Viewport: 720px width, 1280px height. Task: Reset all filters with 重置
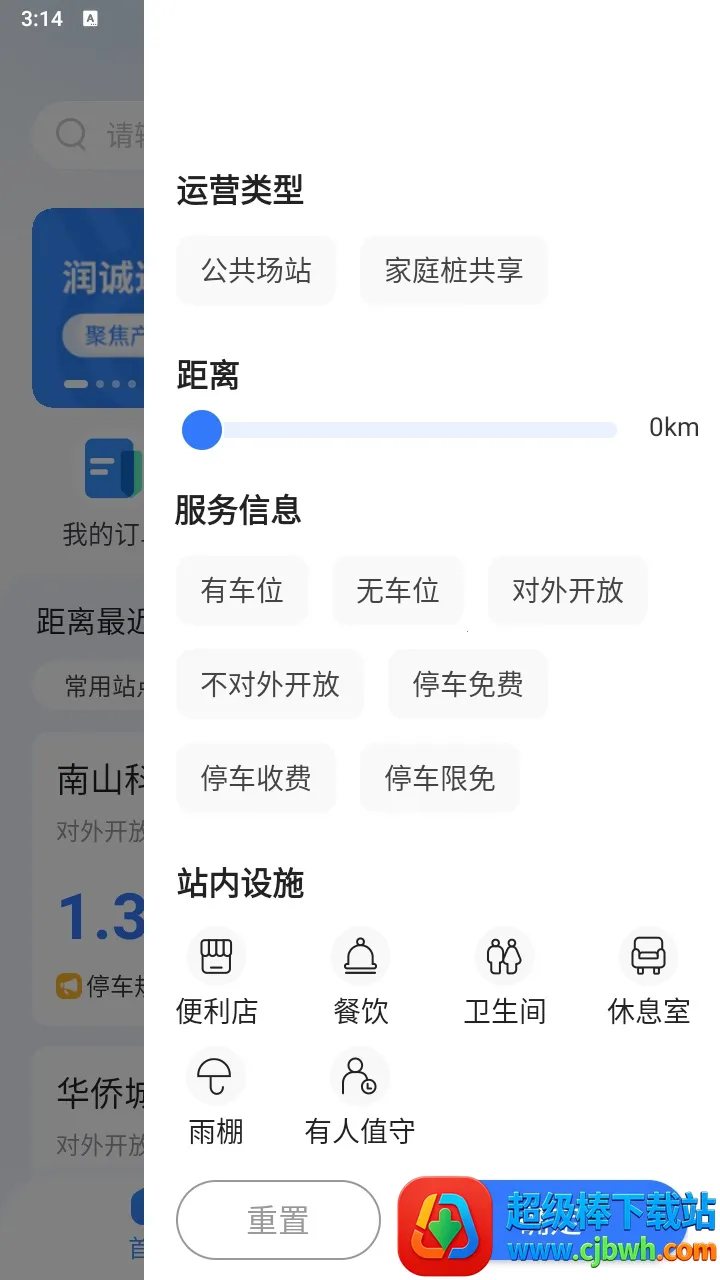pyautogui.click(x=278, y=1220)
